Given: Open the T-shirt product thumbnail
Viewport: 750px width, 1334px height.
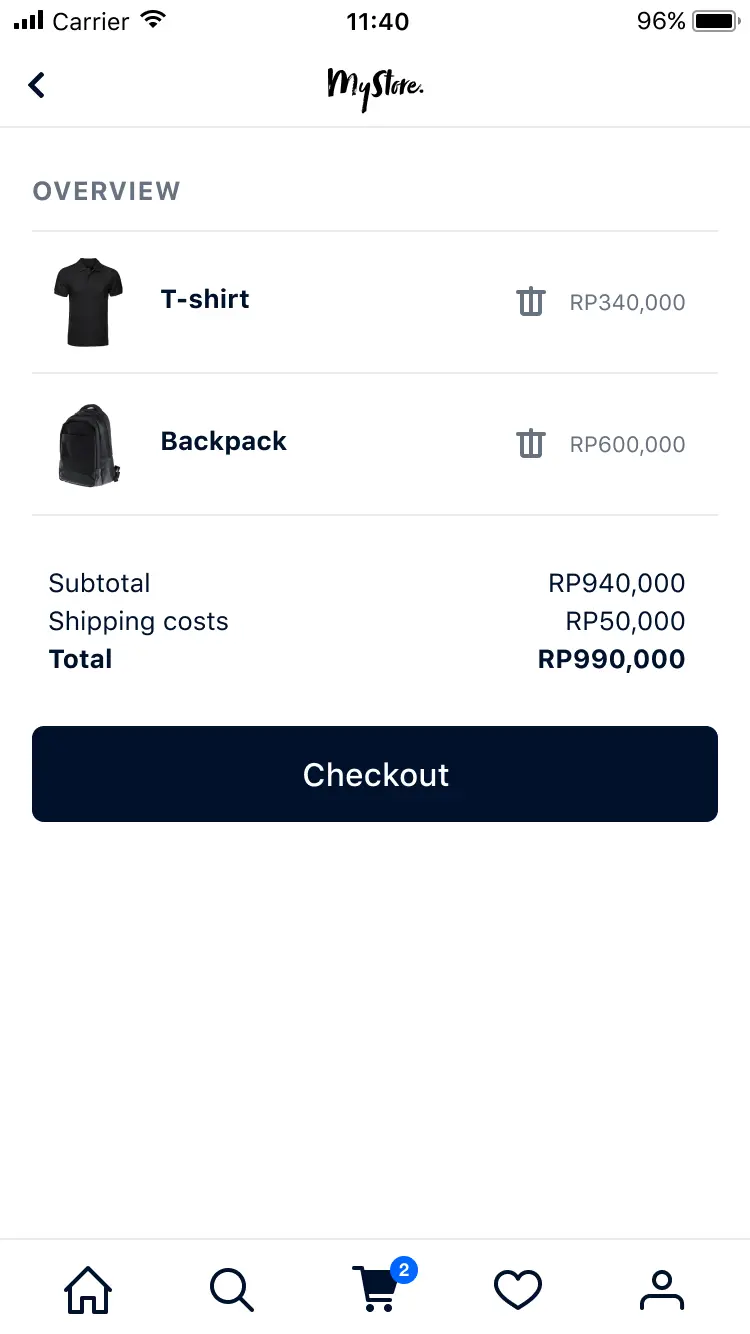Looking at the screenshot, I should (88, 302).
